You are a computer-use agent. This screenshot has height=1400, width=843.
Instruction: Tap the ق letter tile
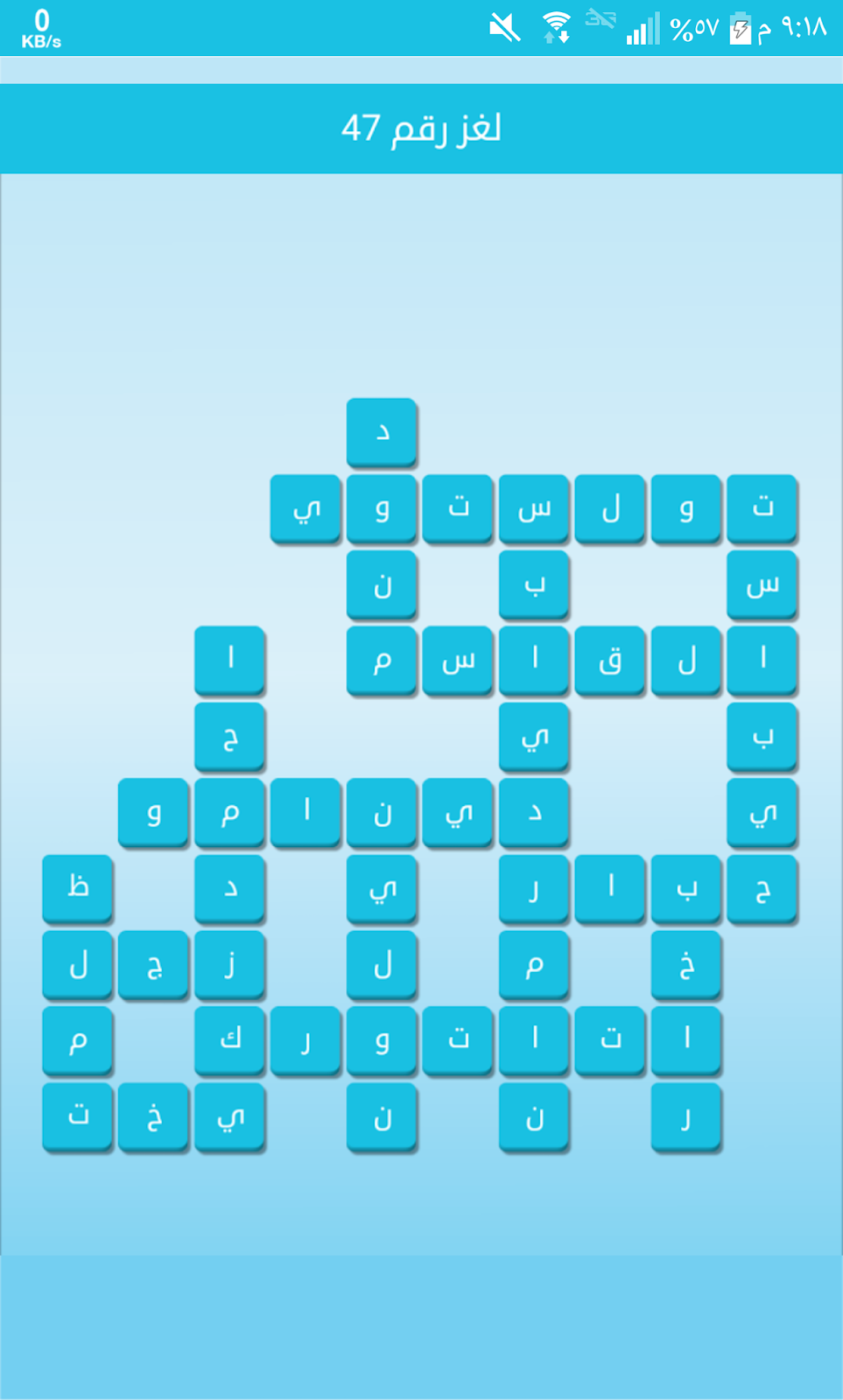pos(610,661)
